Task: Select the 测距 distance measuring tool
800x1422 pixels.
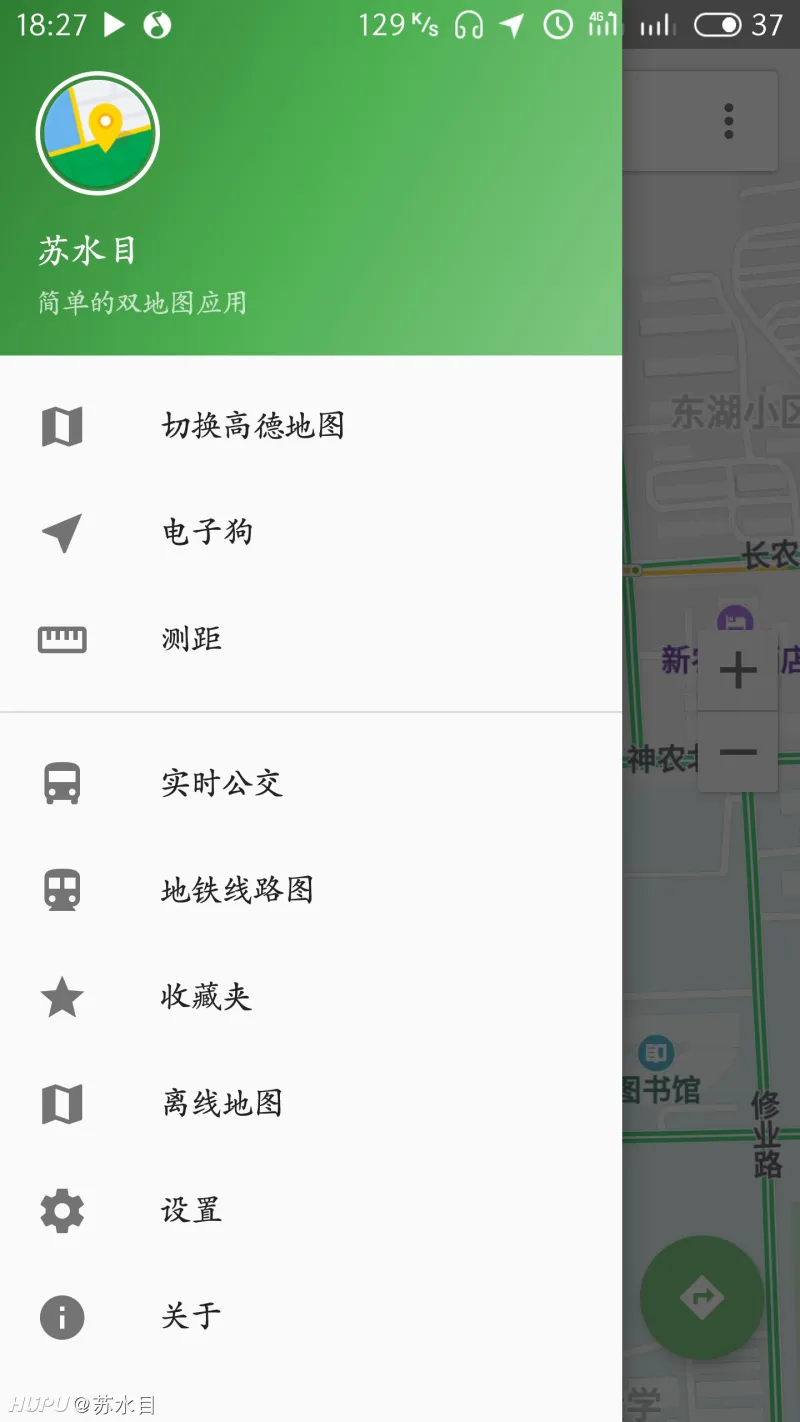Action: tap(191, 638)
